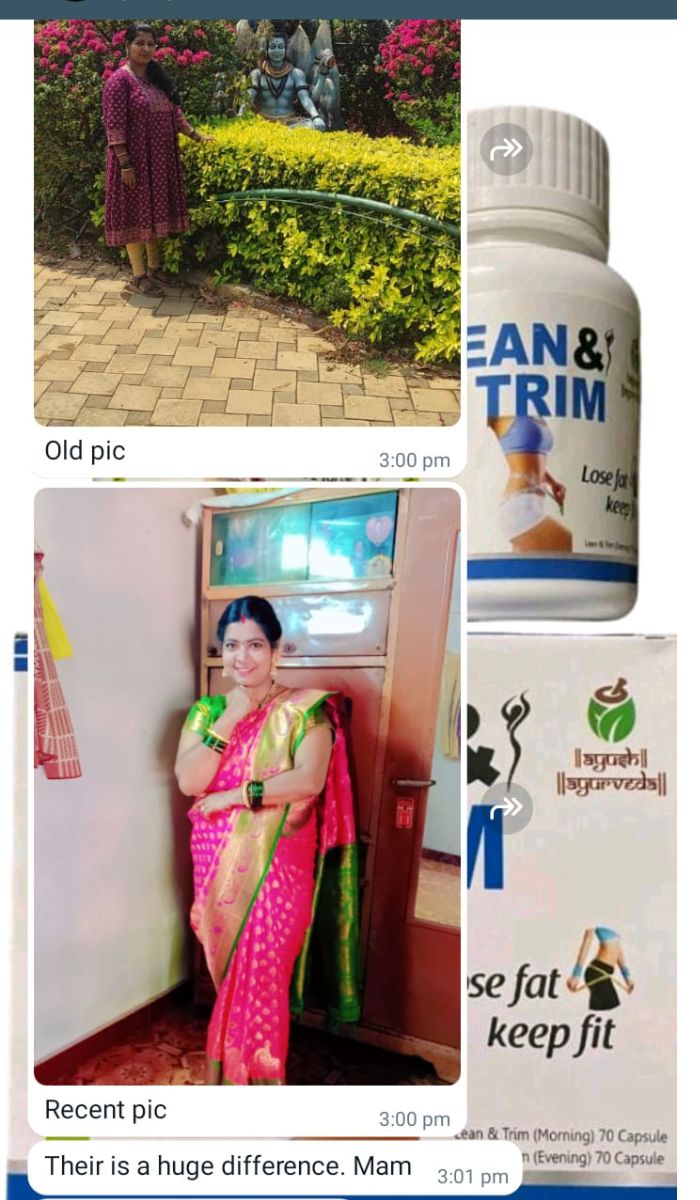Forward the Recent pic photo message
Viewport: 700px width, 1200px height.
click(506, 808)
